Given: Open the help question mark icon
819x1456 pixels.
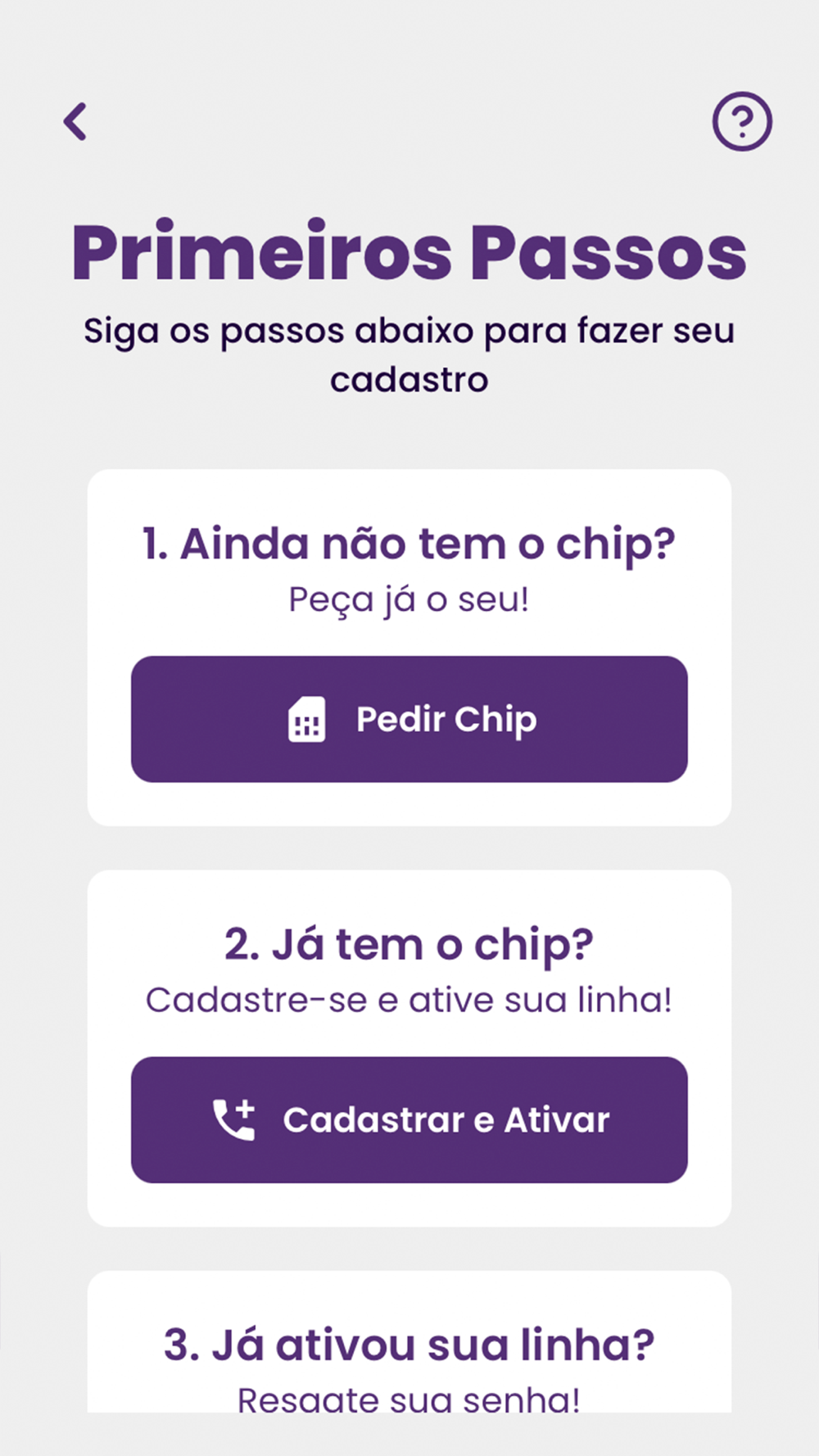Looking at the screenshot, I should (x=742, y=121).
